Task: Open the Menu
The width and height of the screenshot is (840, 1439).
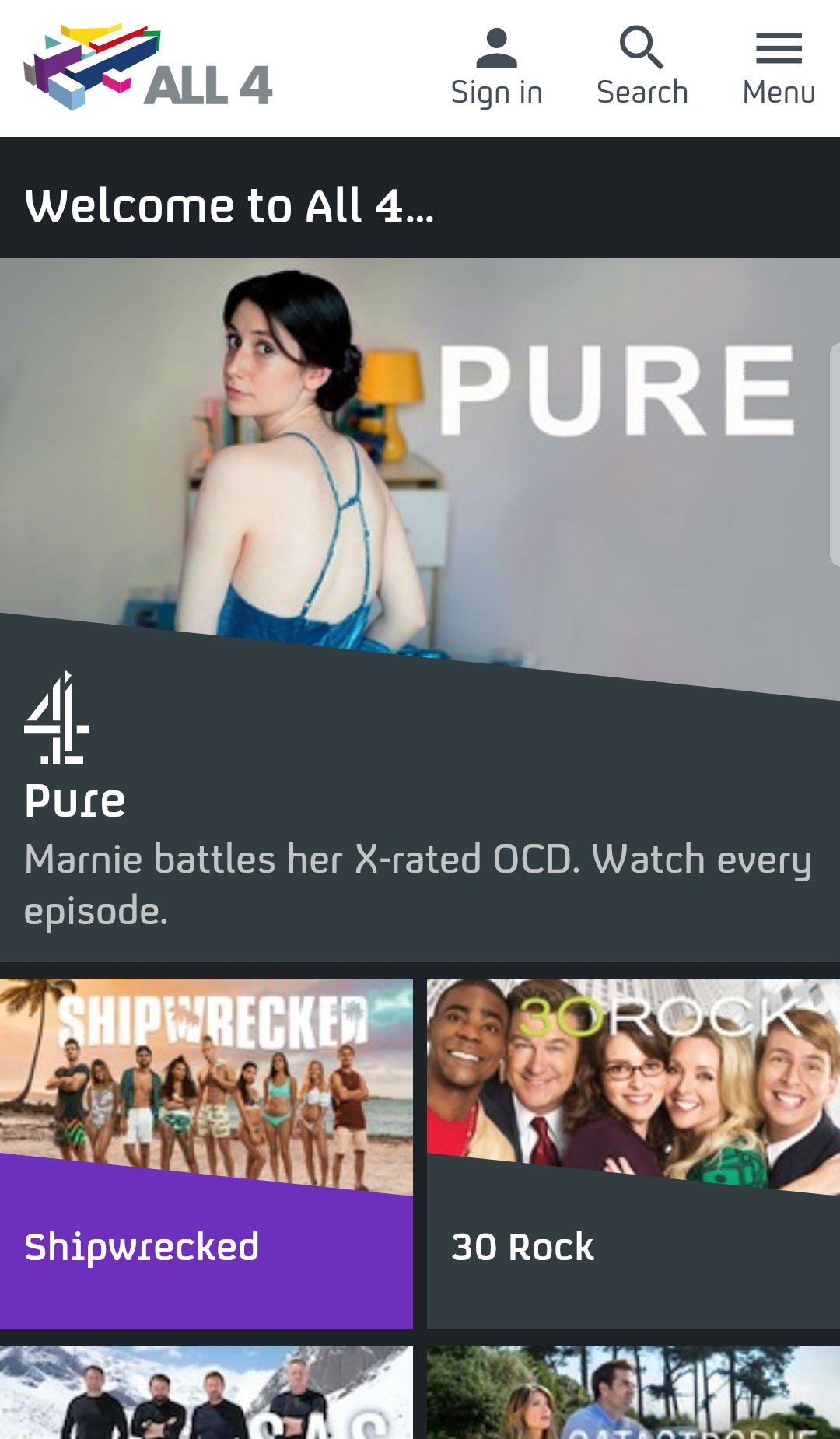Action: pos(779,68)
